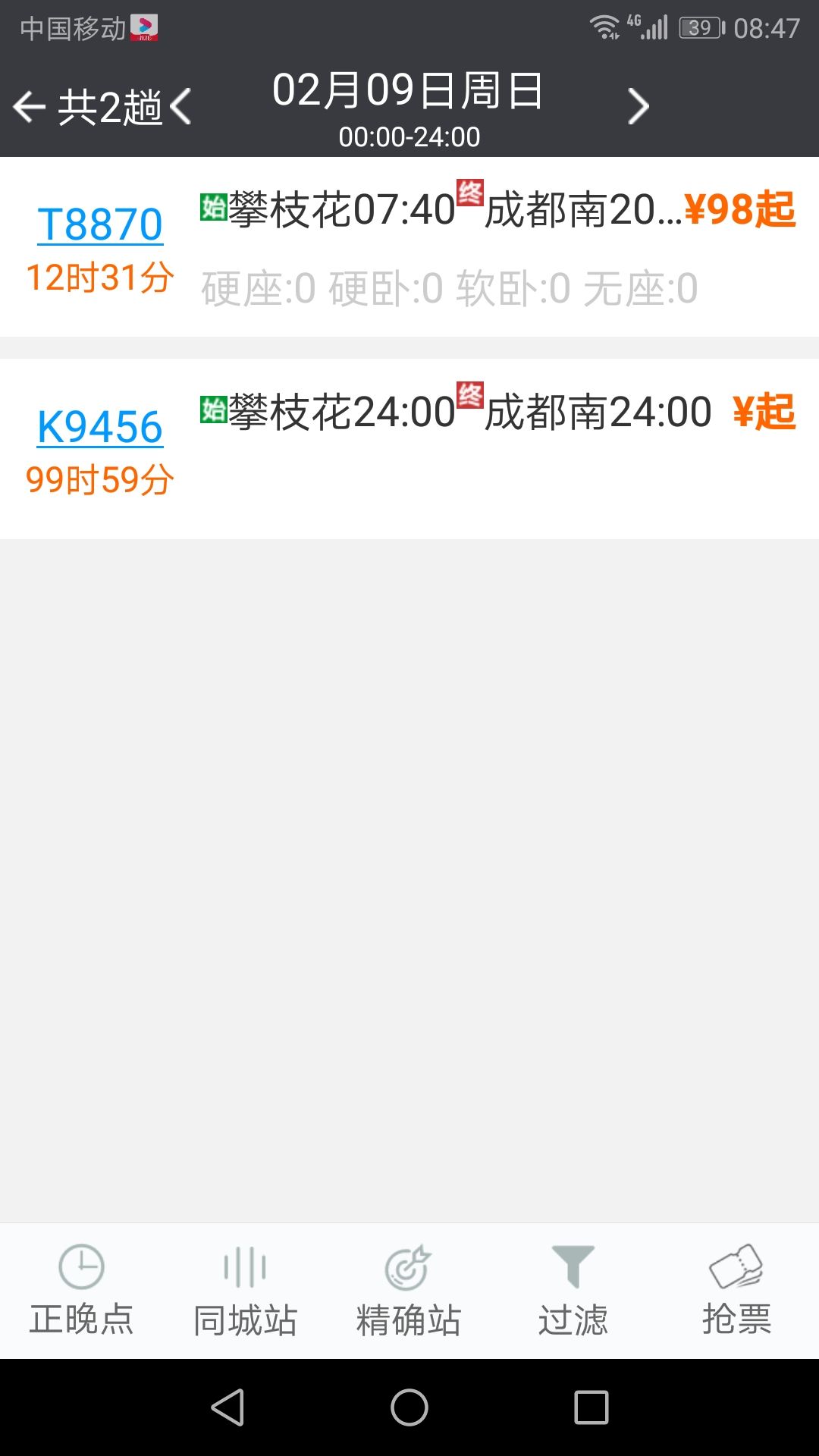Open 抢票 ticket grabbing
Screen dimensions: 819x1456
tap(736, 1291)
